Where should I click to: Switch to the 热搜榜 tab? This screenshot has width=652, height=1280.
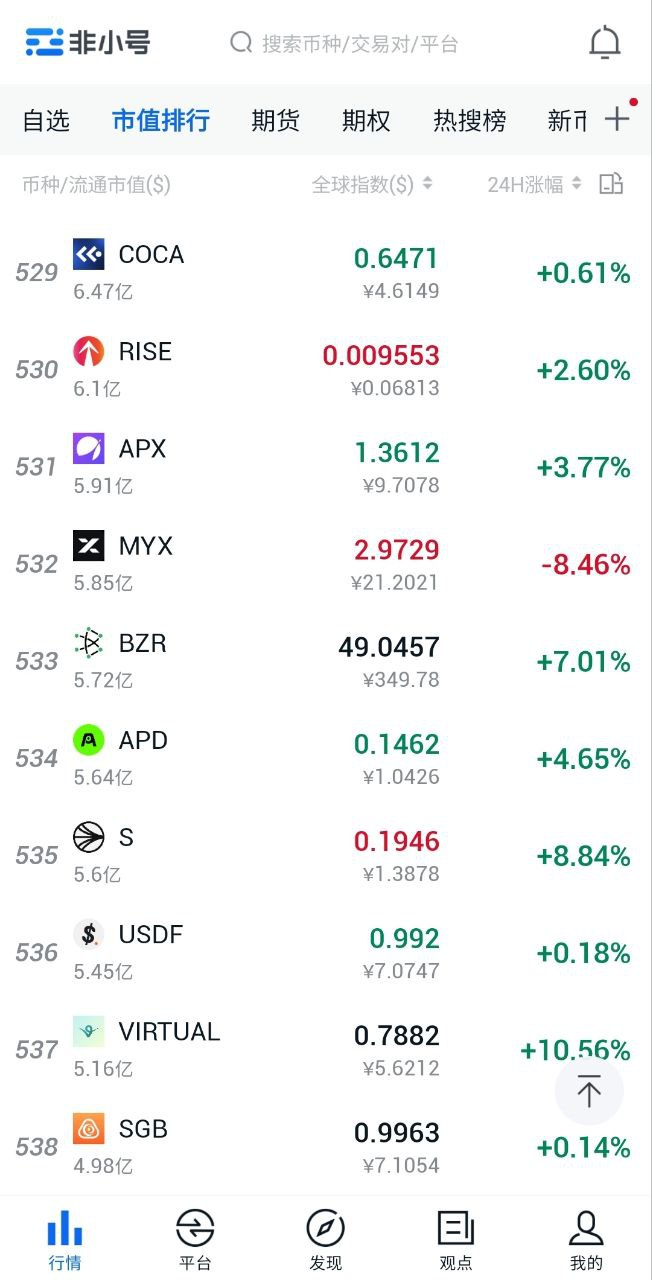coord(469,121)
